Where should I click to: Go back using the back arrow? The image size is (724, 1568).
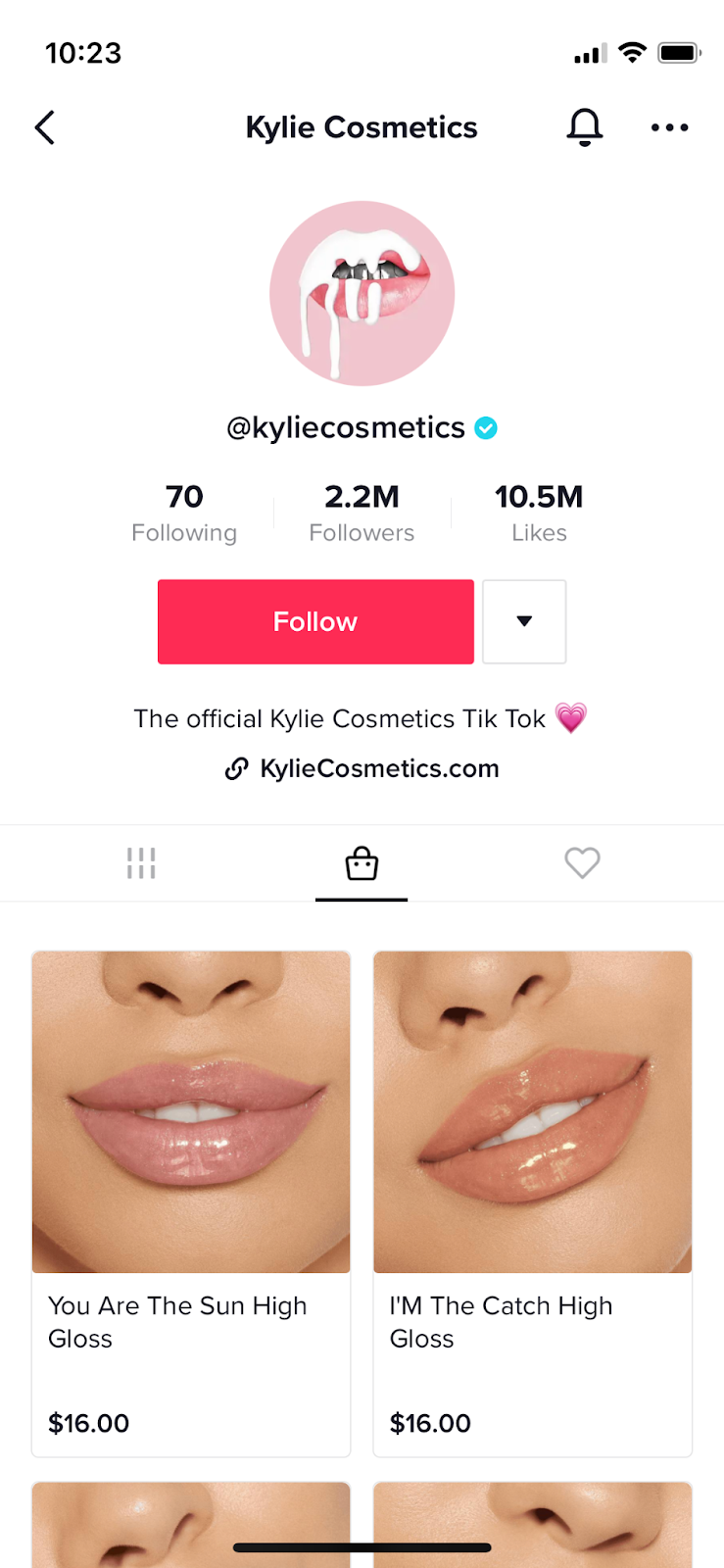point(45,127)
